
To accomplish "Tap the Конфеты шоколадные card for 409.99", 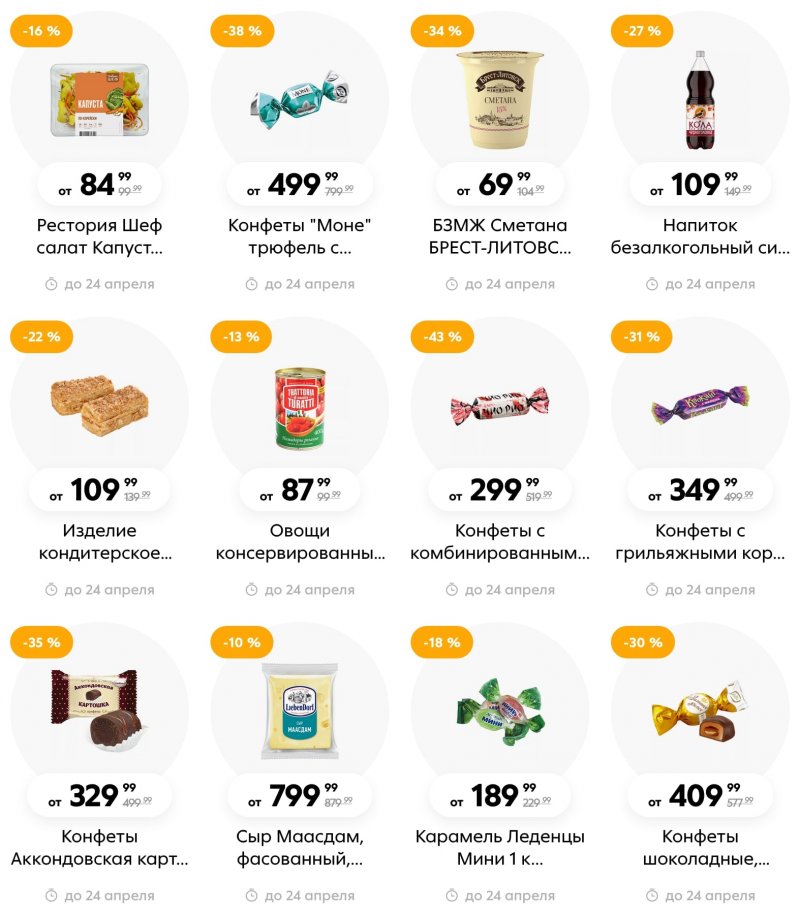I will click(x=699, y=710).
